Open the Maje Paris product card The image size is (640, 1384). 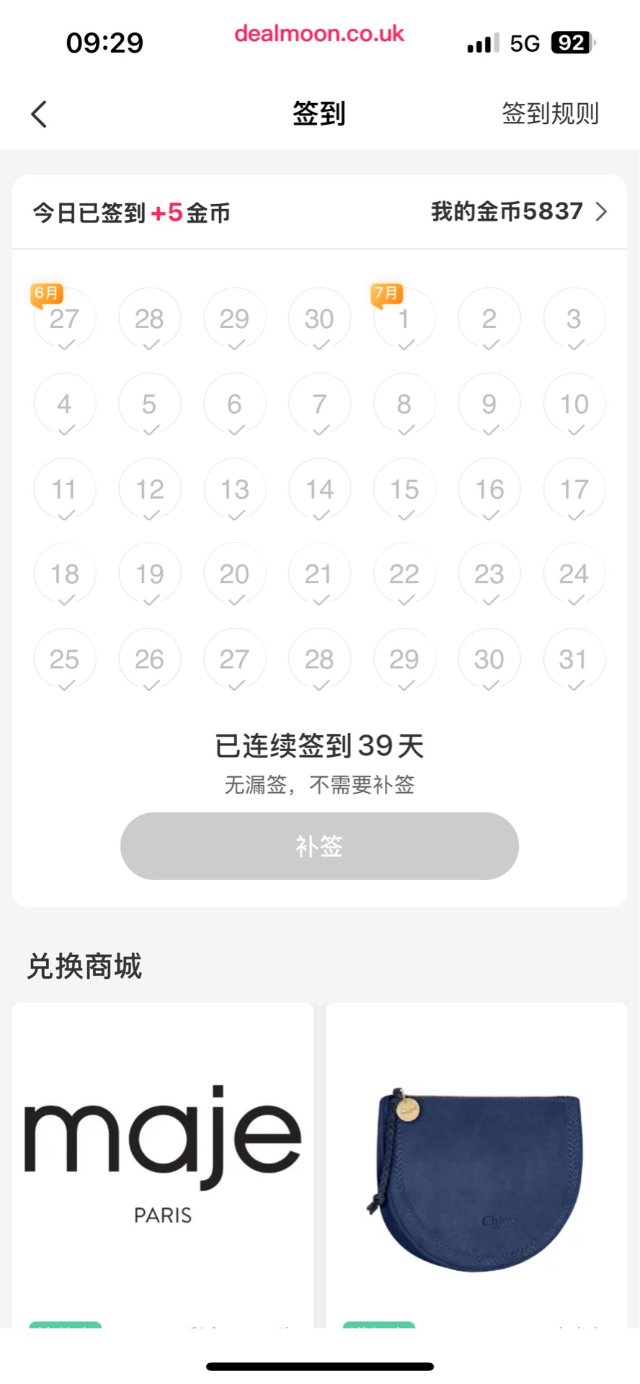click(x=163, y=1160)
